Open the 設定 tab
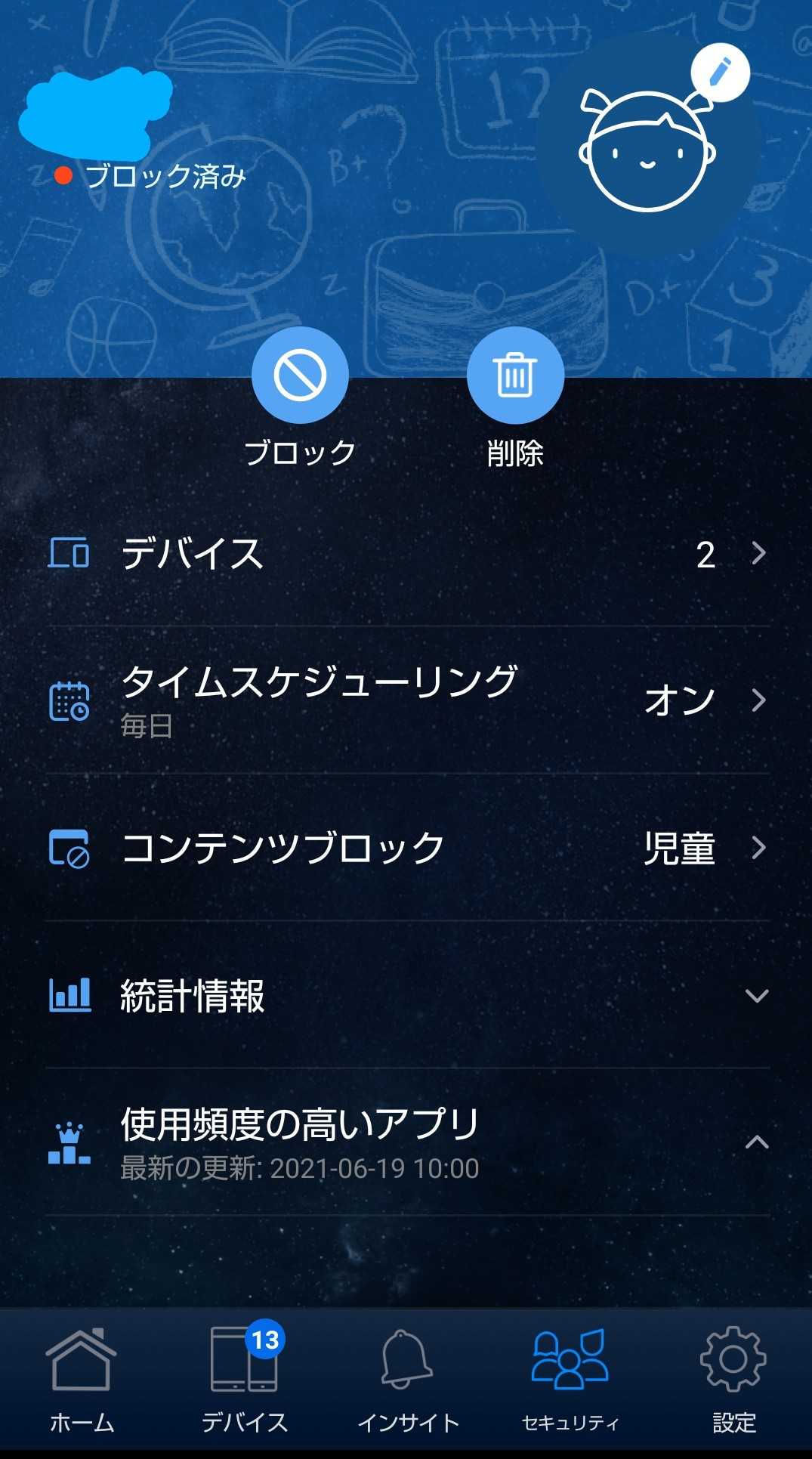The image size is (812, 1459). [x=733, y=1380]
